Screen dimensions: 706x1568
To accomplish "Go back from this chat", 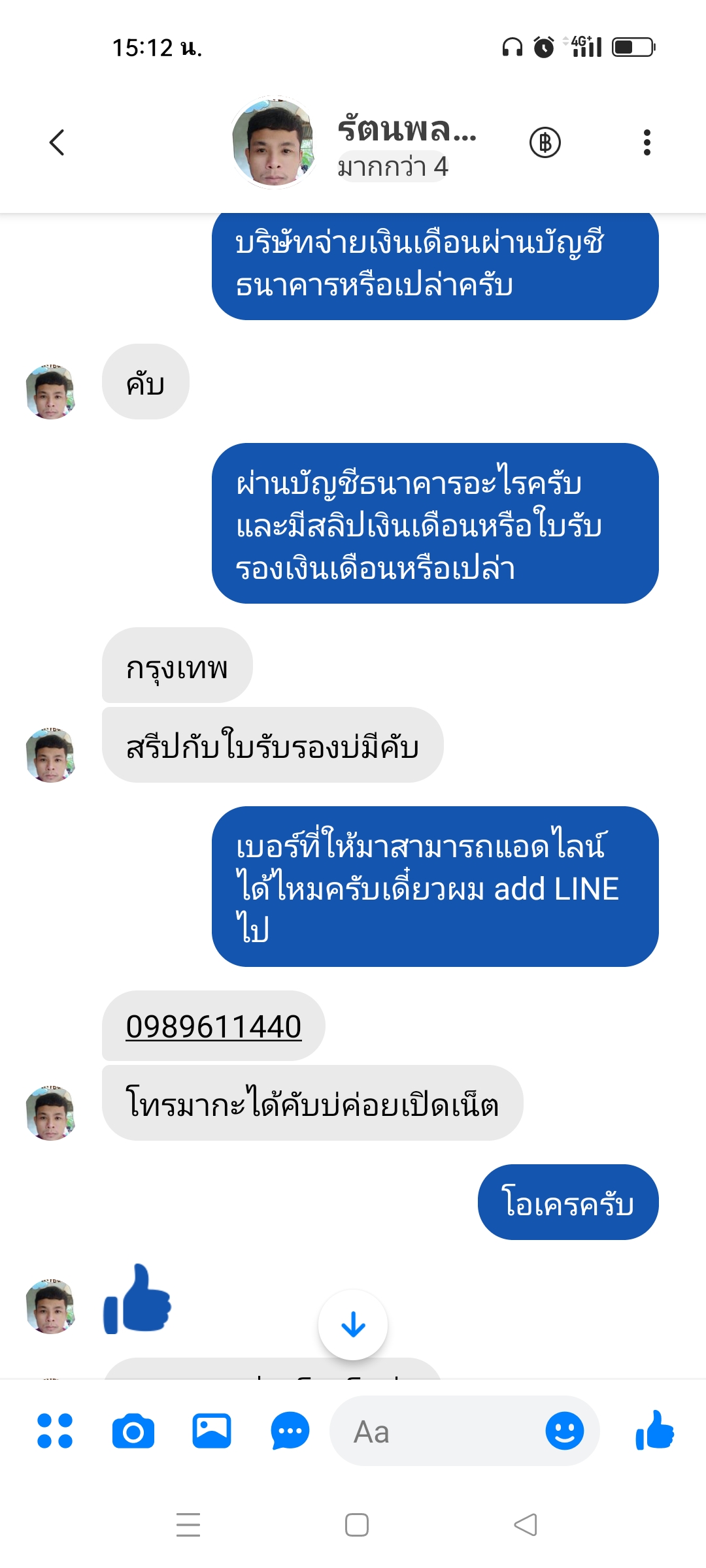I will [x=57, y=142].
